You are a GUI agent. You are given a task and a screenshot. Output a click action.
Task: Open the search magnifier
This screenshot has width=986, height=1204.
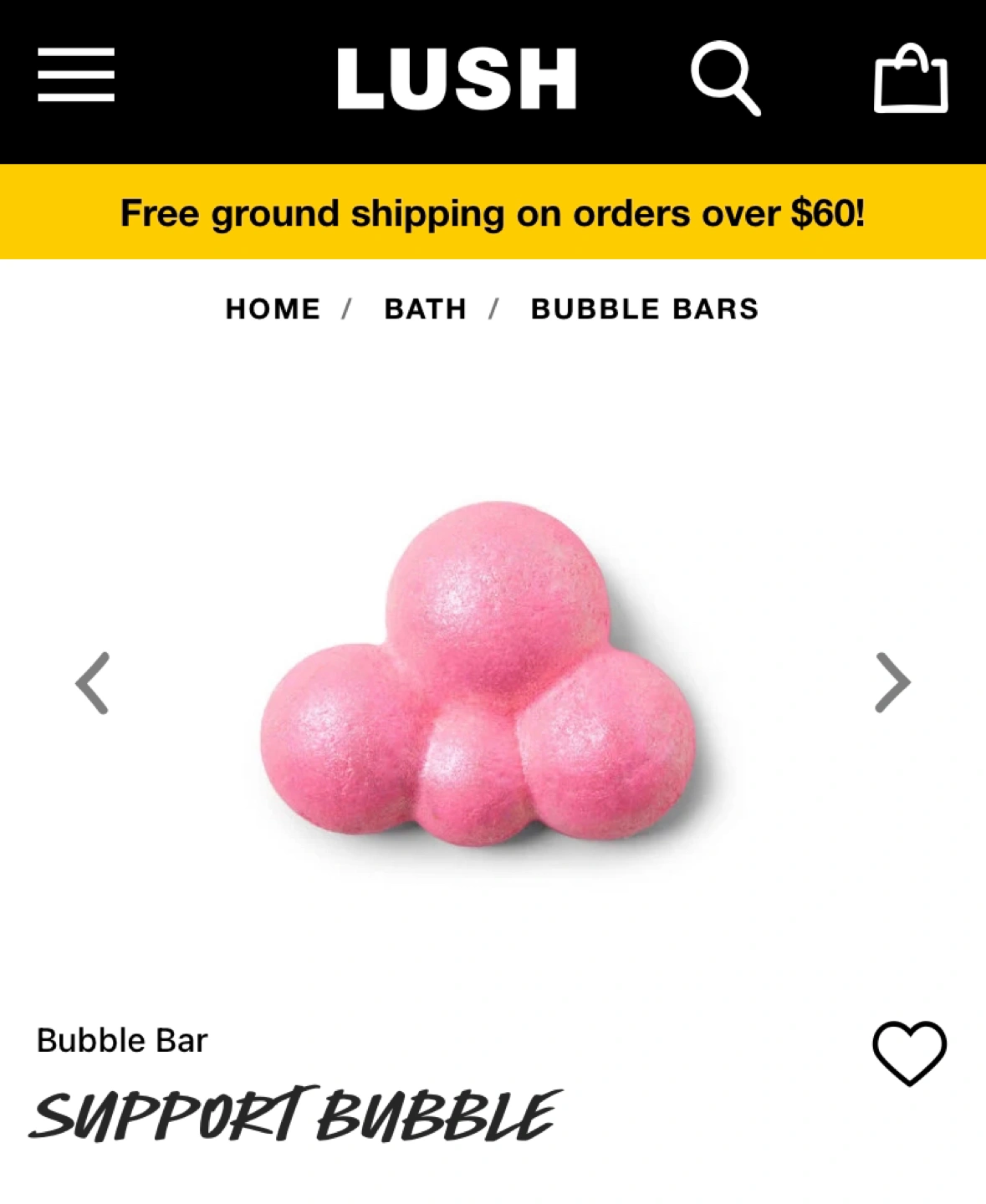point(725,78)
